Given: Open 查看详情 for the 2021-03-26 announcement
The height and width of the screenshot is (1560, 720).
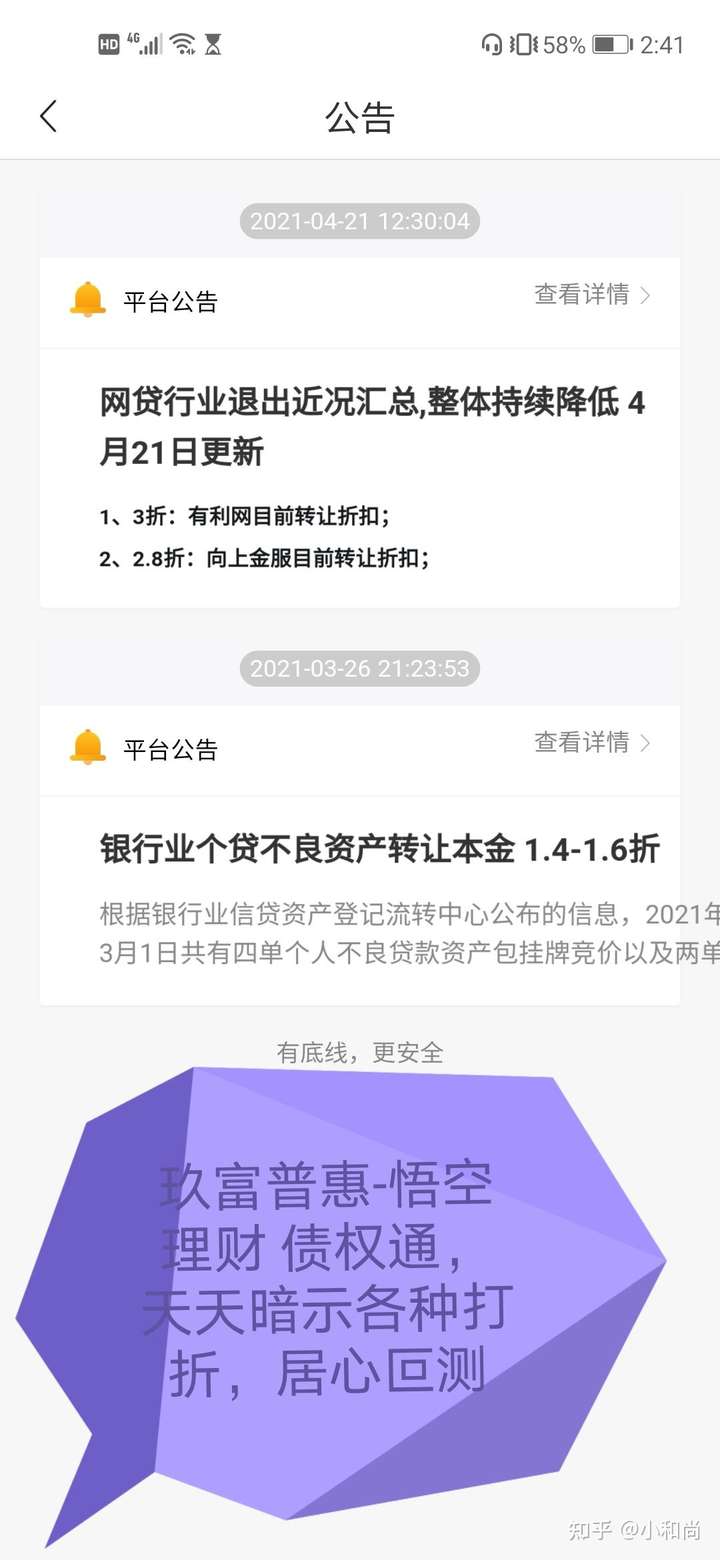Looking at the screenshot, I should pyautogui.click(x=593, y=743).
